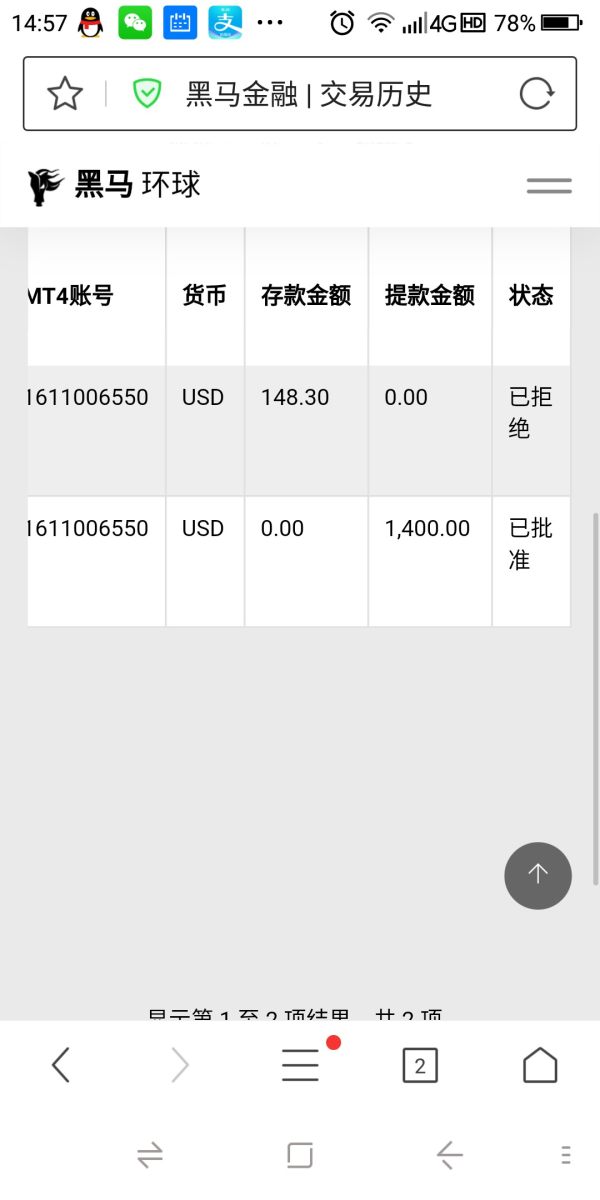
Task: Reload the page with the refresh icon
Action: (x=537, y=94)
